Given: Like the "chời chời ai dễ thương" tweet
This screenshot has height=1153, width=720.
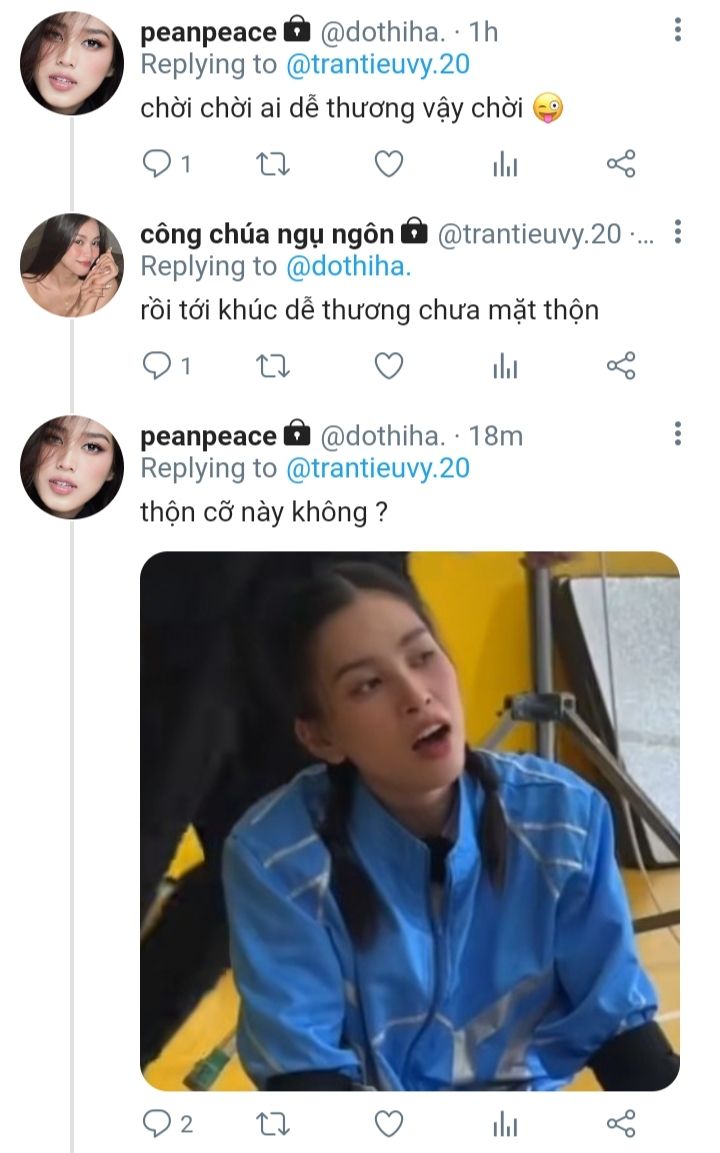Looking at the screenshot, I should tap(389, 163).
